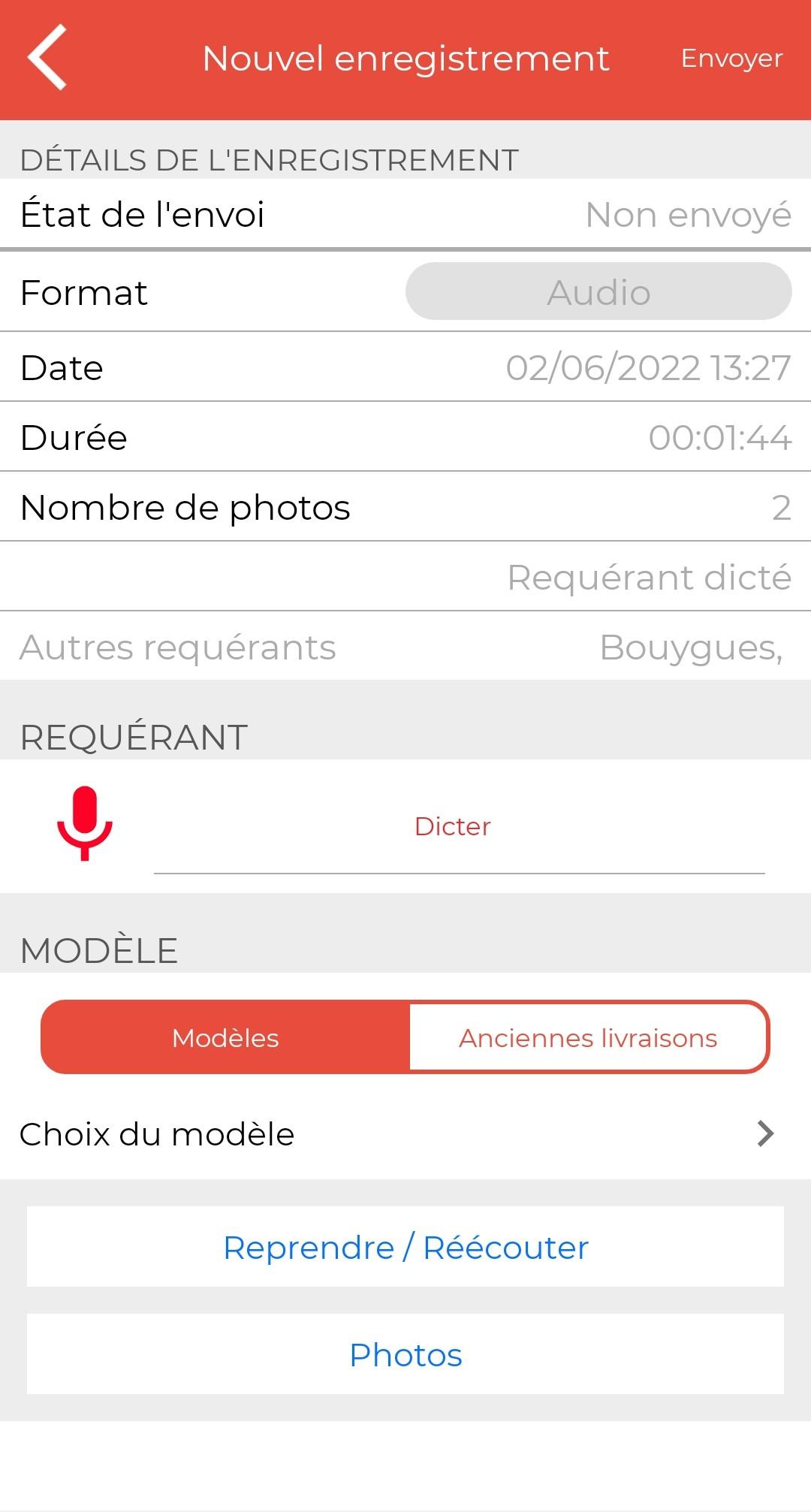The width and height of the screenshot is (811, 1512).
Task: Open the Photos button
Action: 405,1354
